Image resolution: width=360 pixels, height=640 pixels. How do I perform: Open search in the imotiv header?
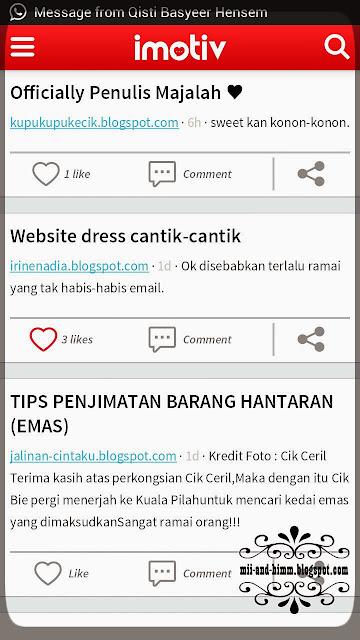[337, 47]
